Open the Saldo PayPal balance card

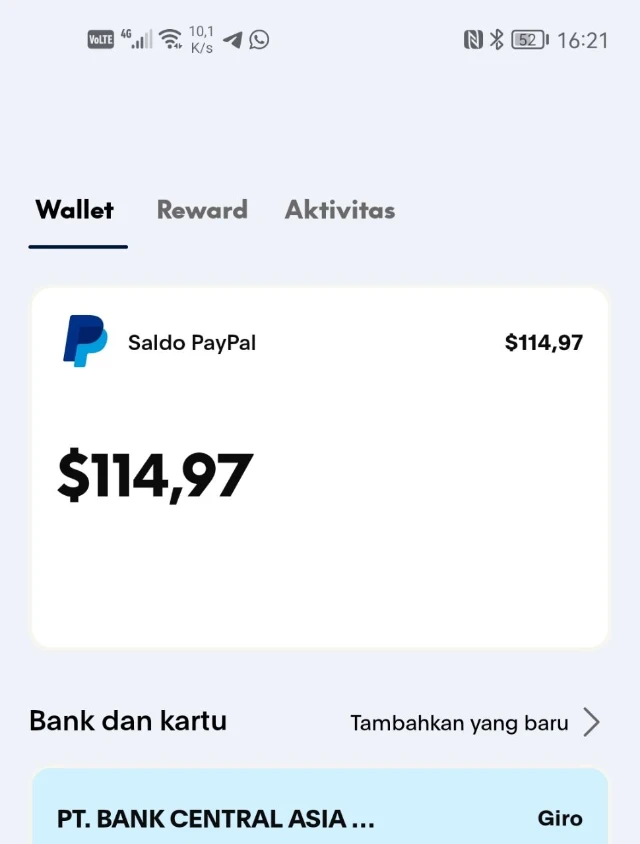click(x=320, y=465)
